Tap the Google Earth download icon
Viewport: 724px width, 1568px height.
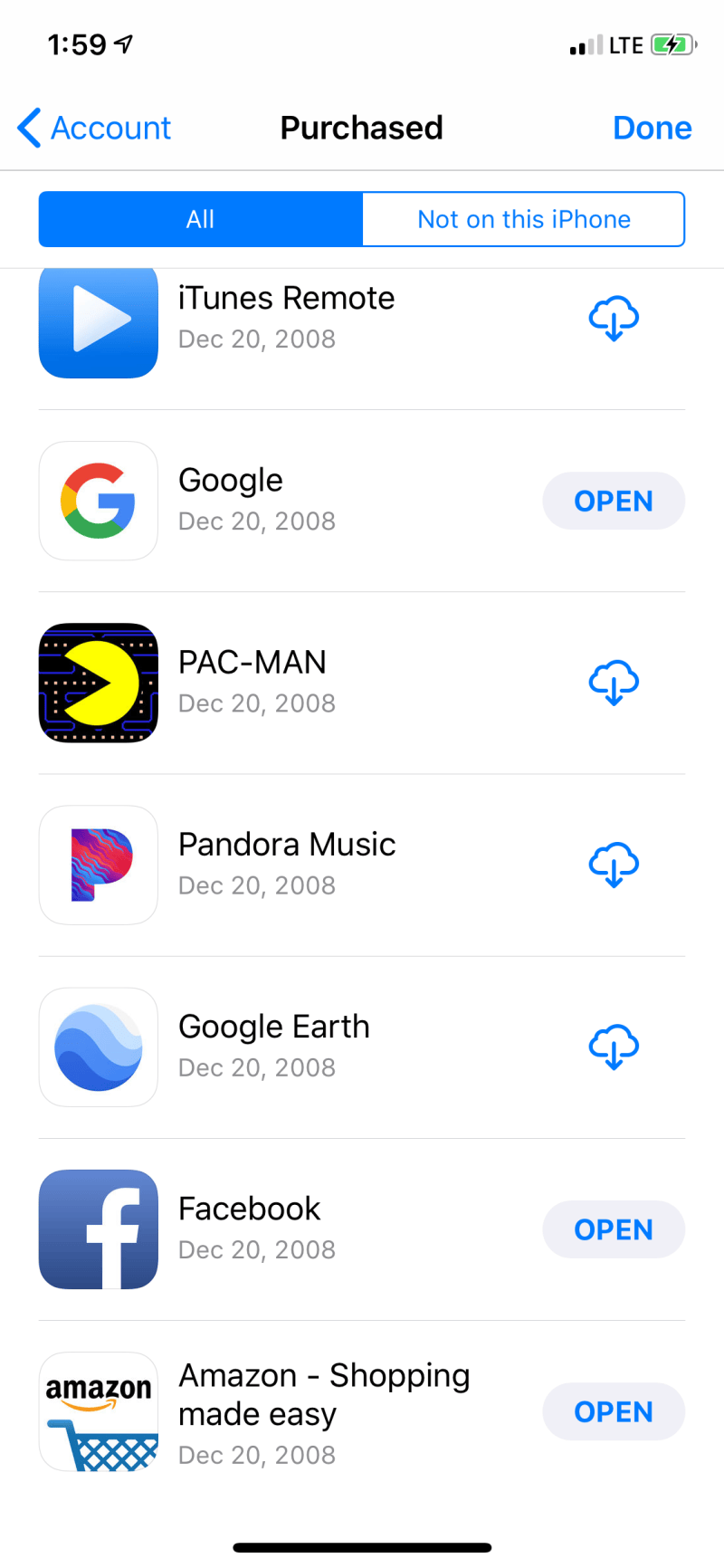614,1047
